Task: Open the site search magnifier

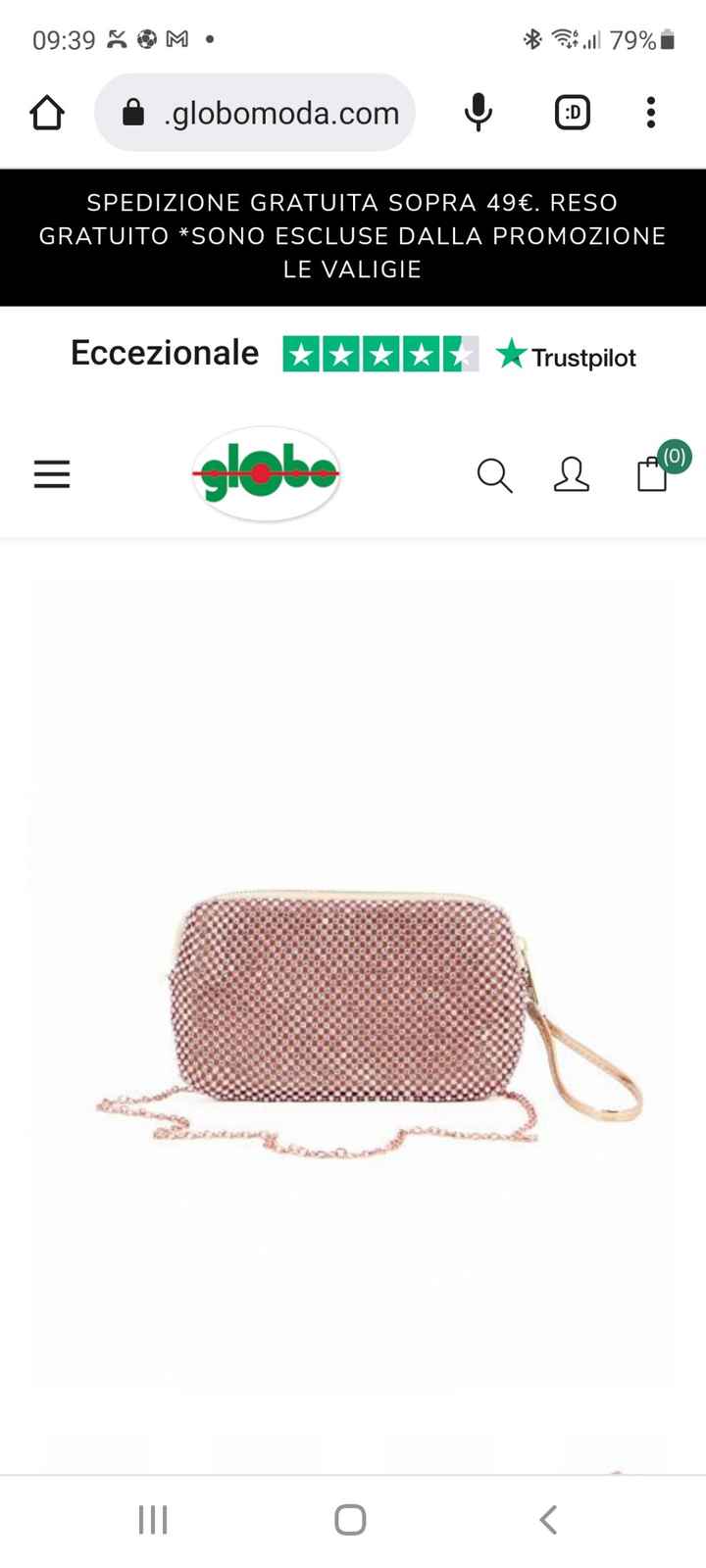Action: click(494, 475)
